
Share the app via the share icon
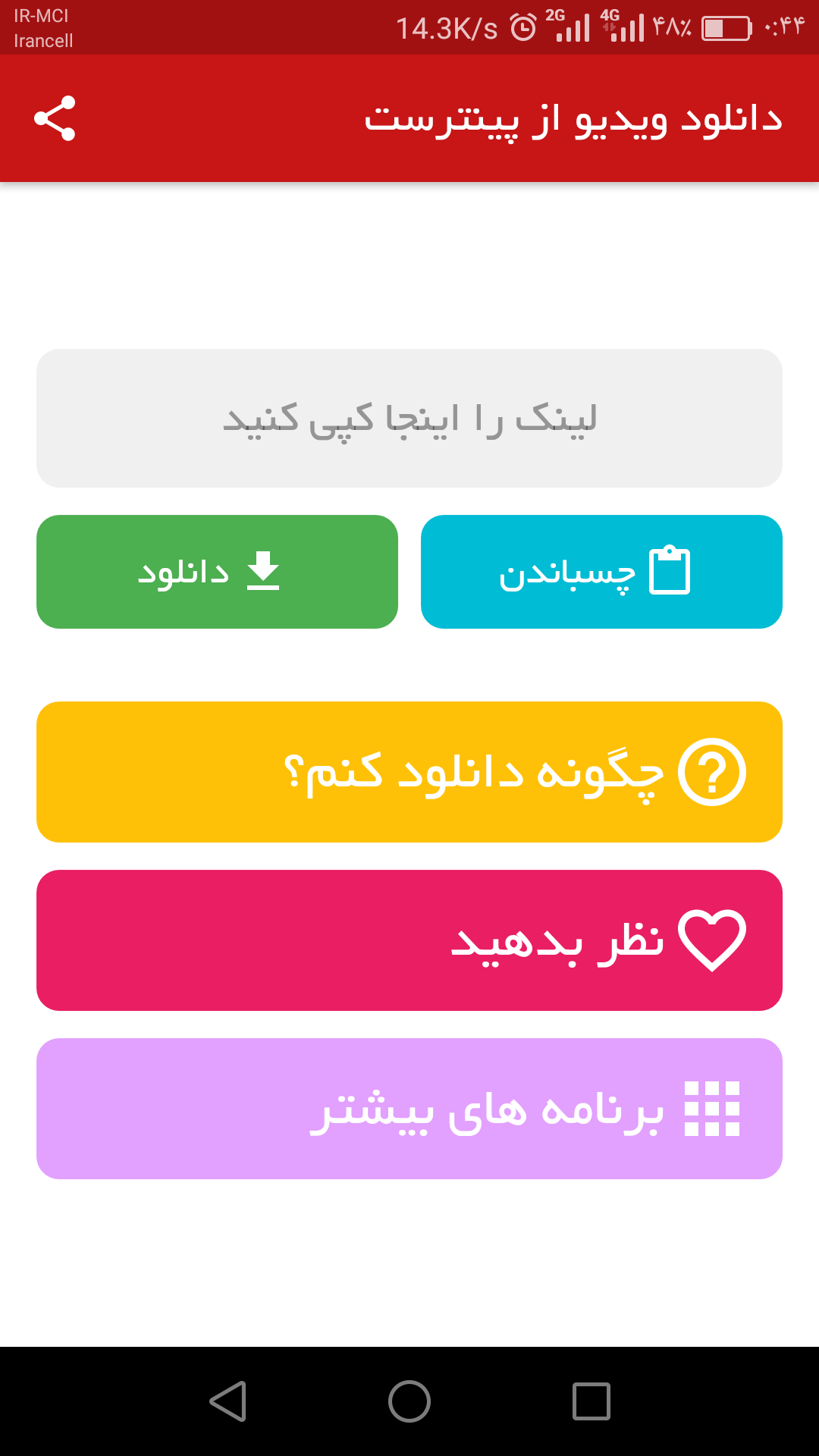pyautogui.click(x=55, y=118)
